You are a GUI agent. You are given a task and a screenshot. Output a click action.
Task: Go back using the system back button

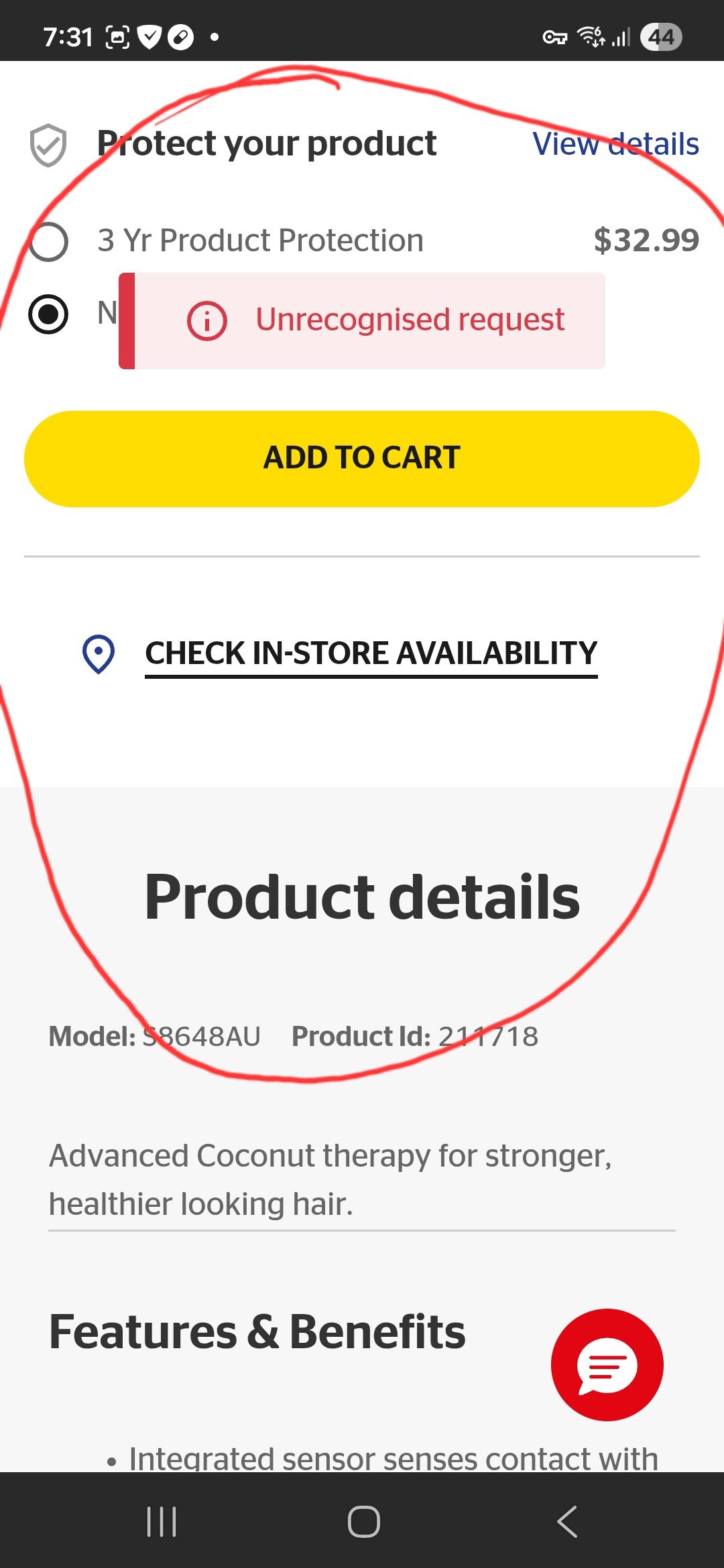click(x=567, y=1521)
